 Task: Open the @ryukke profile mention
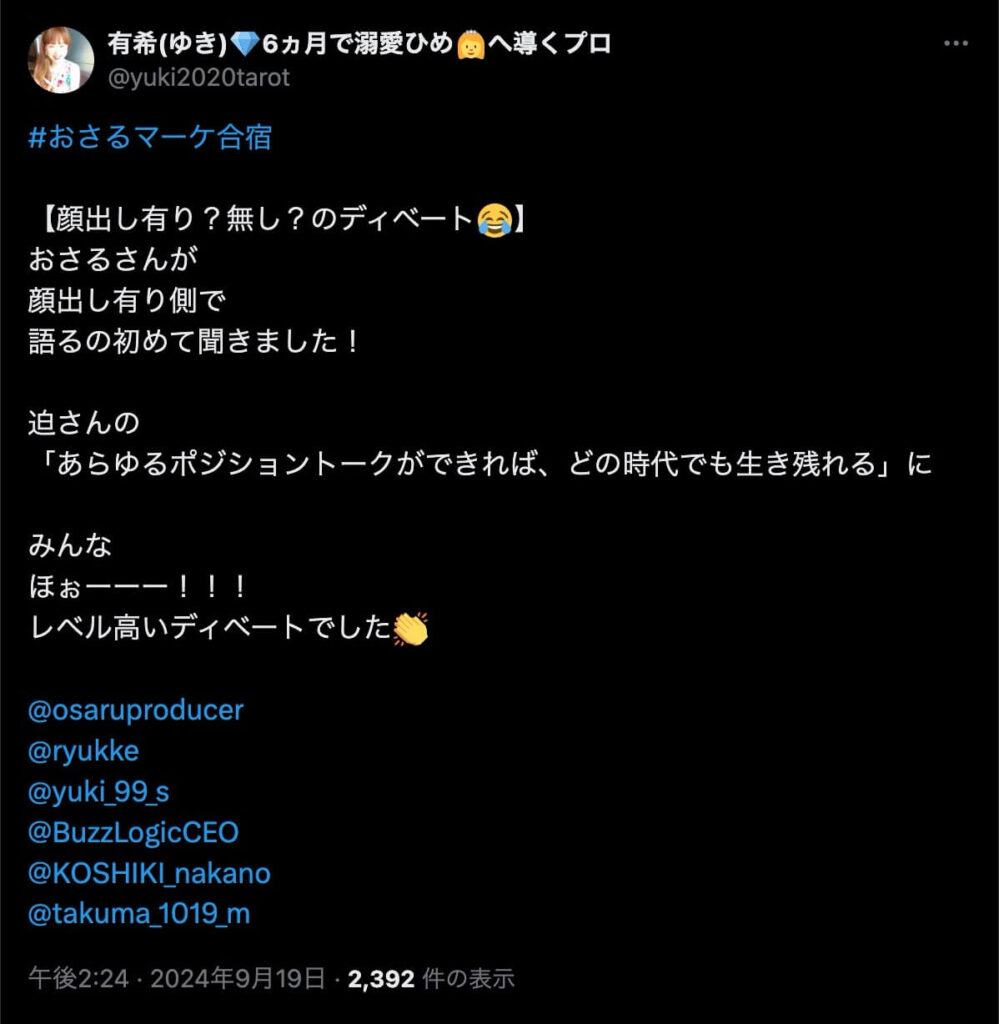(x=85, y=751)
